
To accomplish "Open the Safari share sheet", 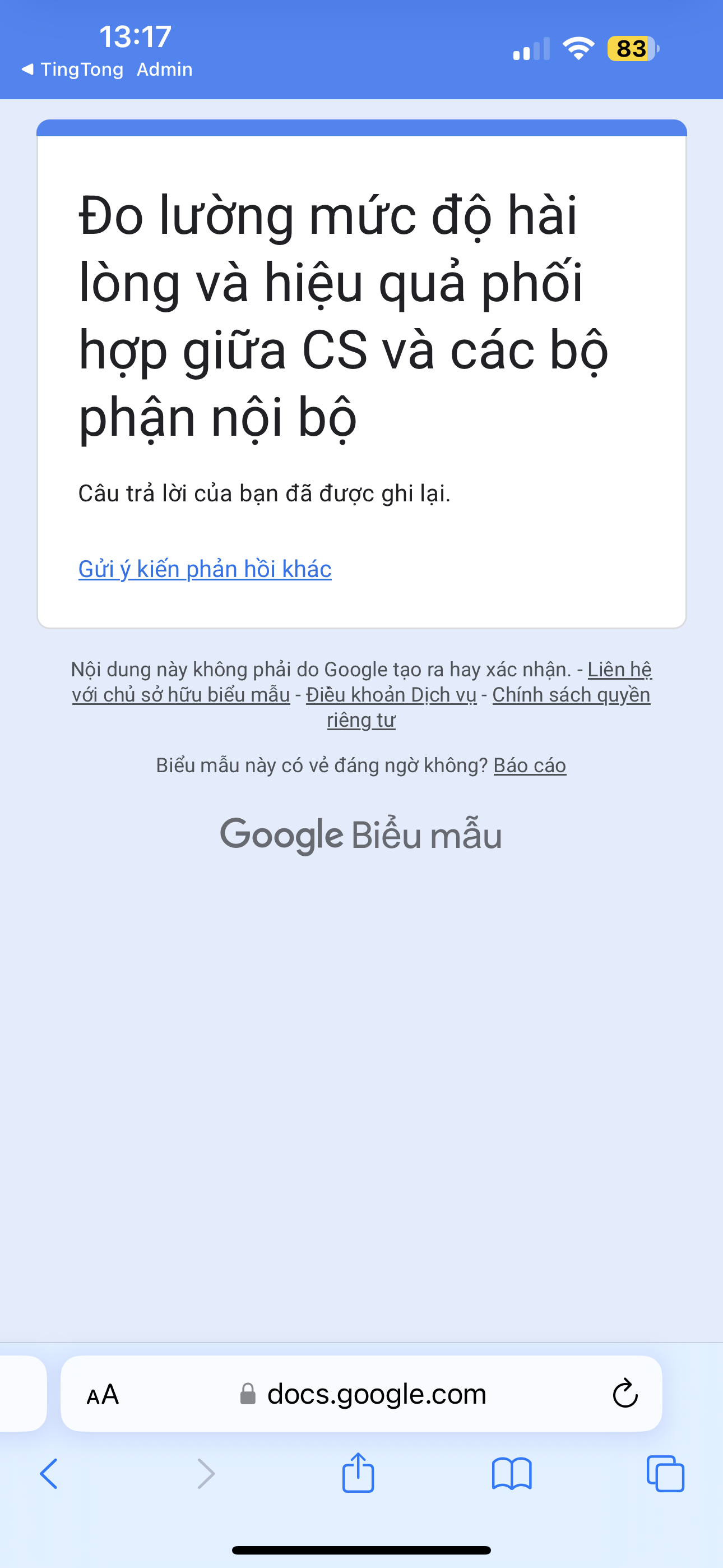I will [x=358, y=1474].
